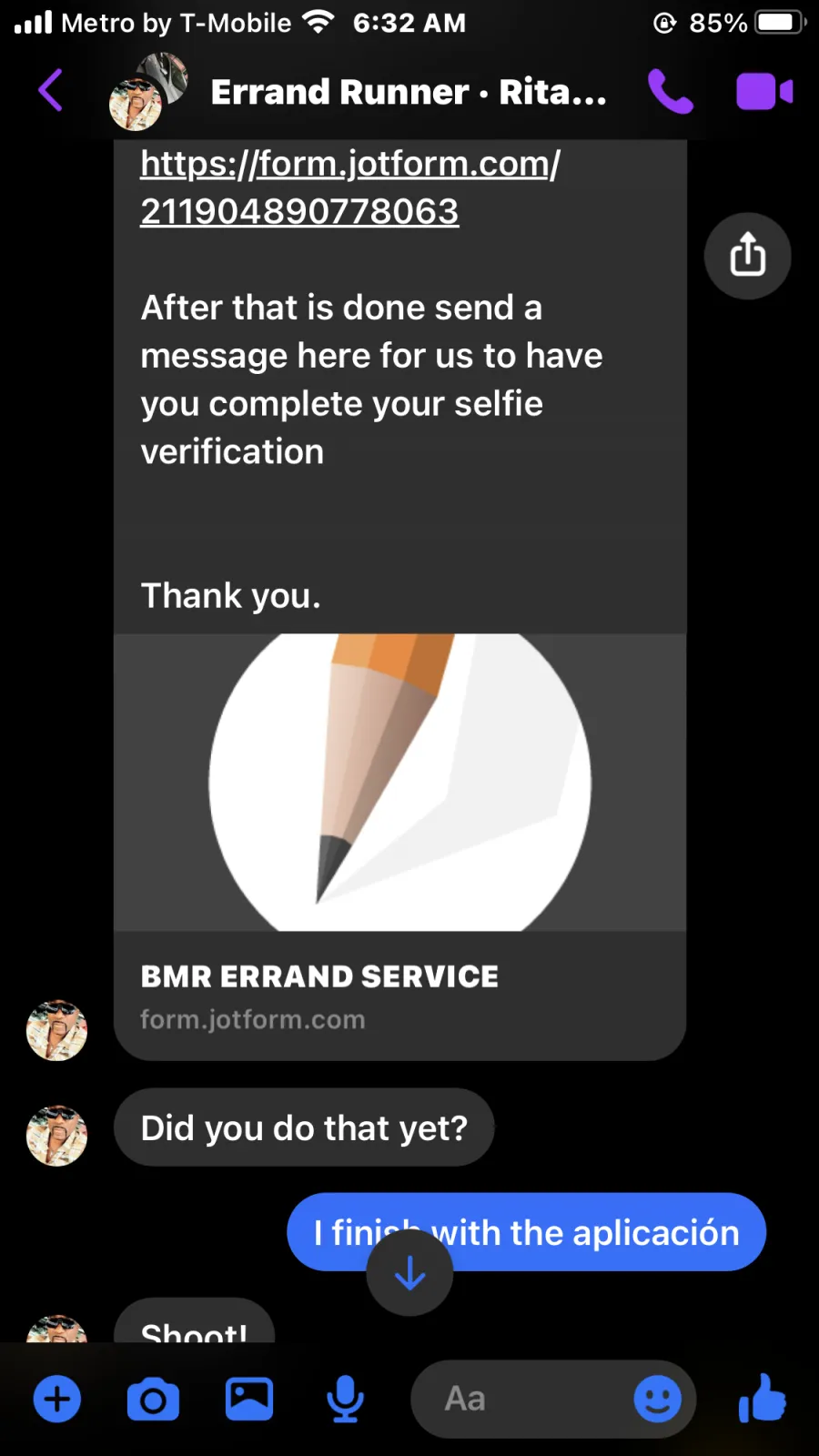This screenshot has height=1456, width=819.
Task: Open the BMR ERRAND SERVICE link preview
Action: point(399,846)
